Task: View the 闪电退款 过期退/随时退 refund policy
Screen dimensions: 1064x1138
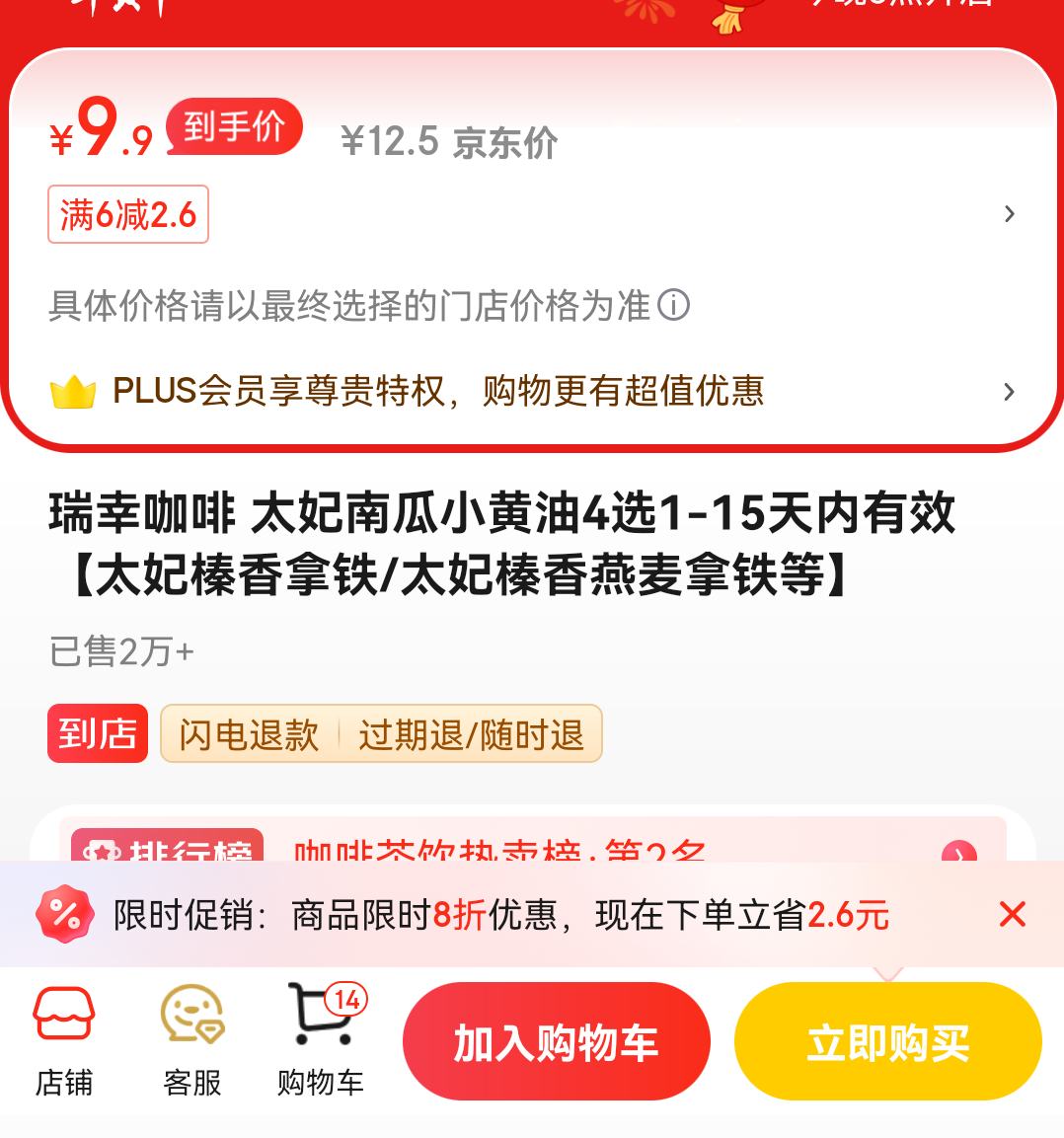Action: click(x=381, y=733)
